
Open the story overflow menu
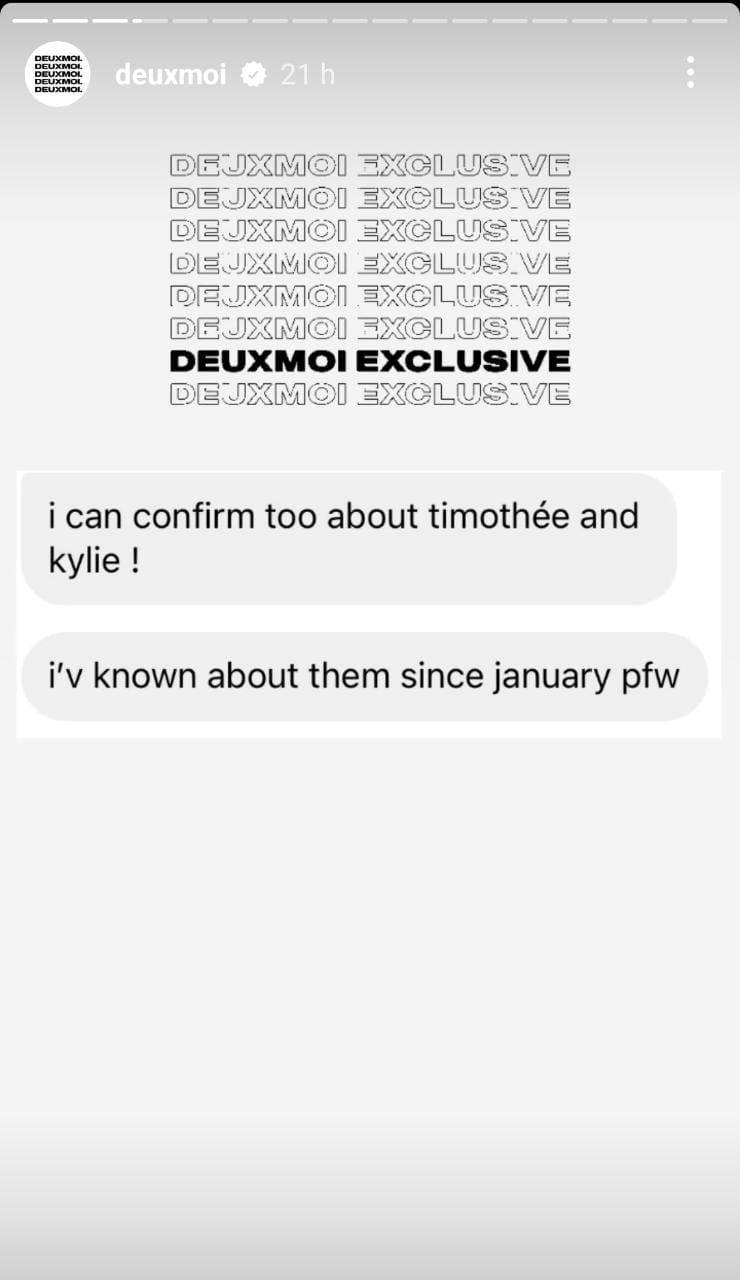coord(690,72)
